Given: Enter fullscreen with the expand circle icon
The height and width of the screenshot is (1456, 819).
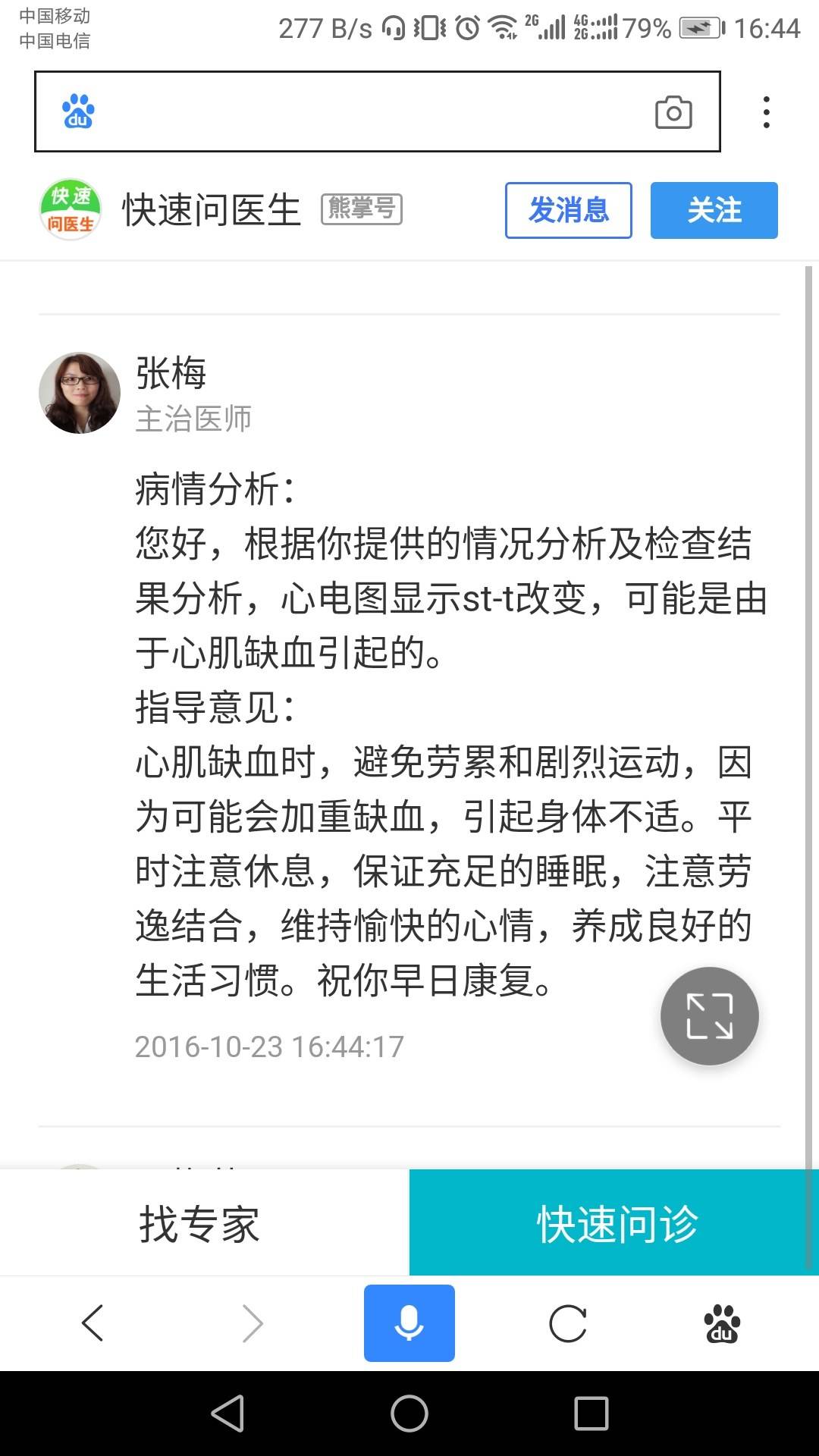Looking at the screenshot, I should point(708,1016).
